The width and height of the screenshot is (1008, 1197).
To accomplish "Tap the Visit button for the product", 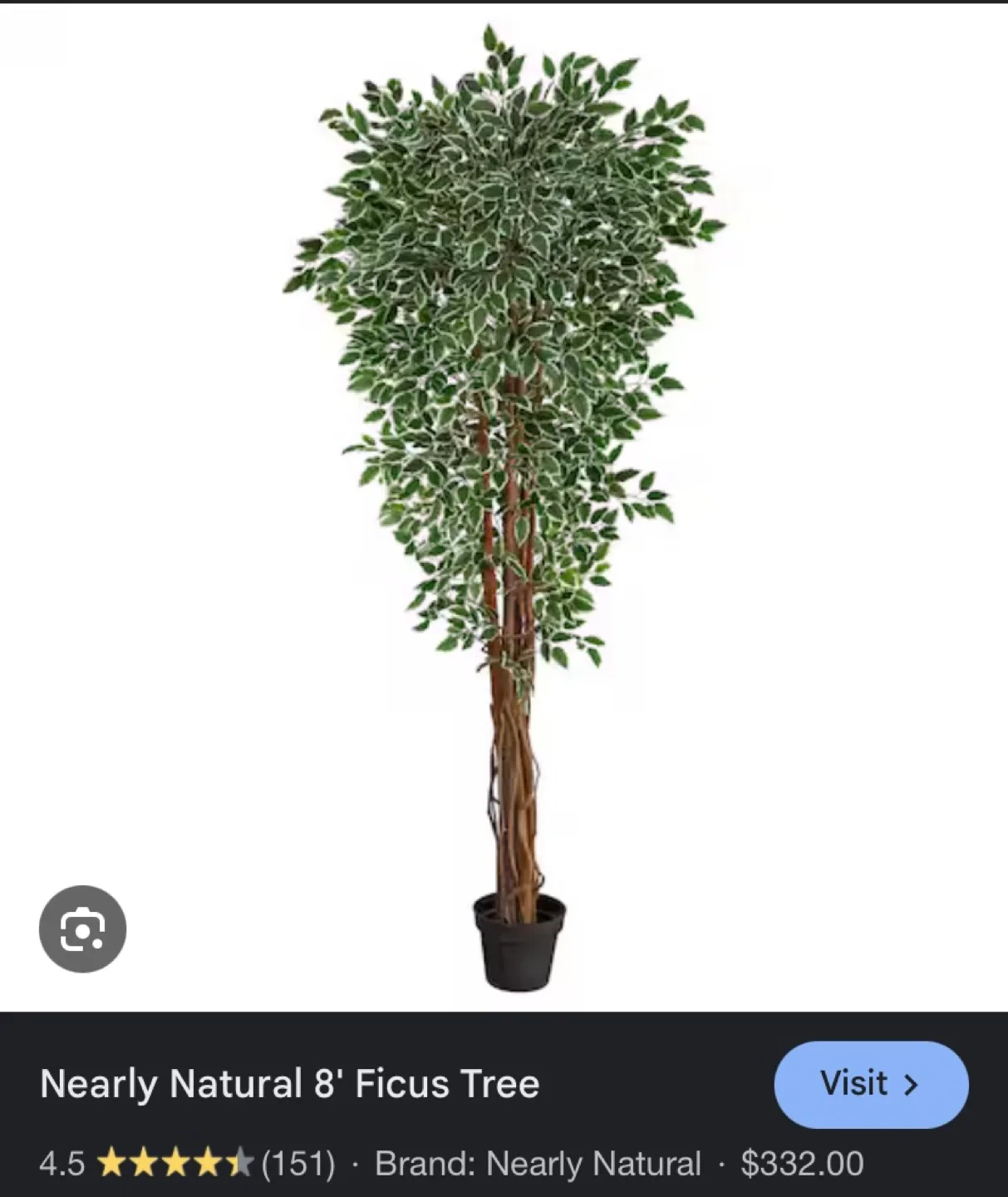I will [x=869, y=1083].
